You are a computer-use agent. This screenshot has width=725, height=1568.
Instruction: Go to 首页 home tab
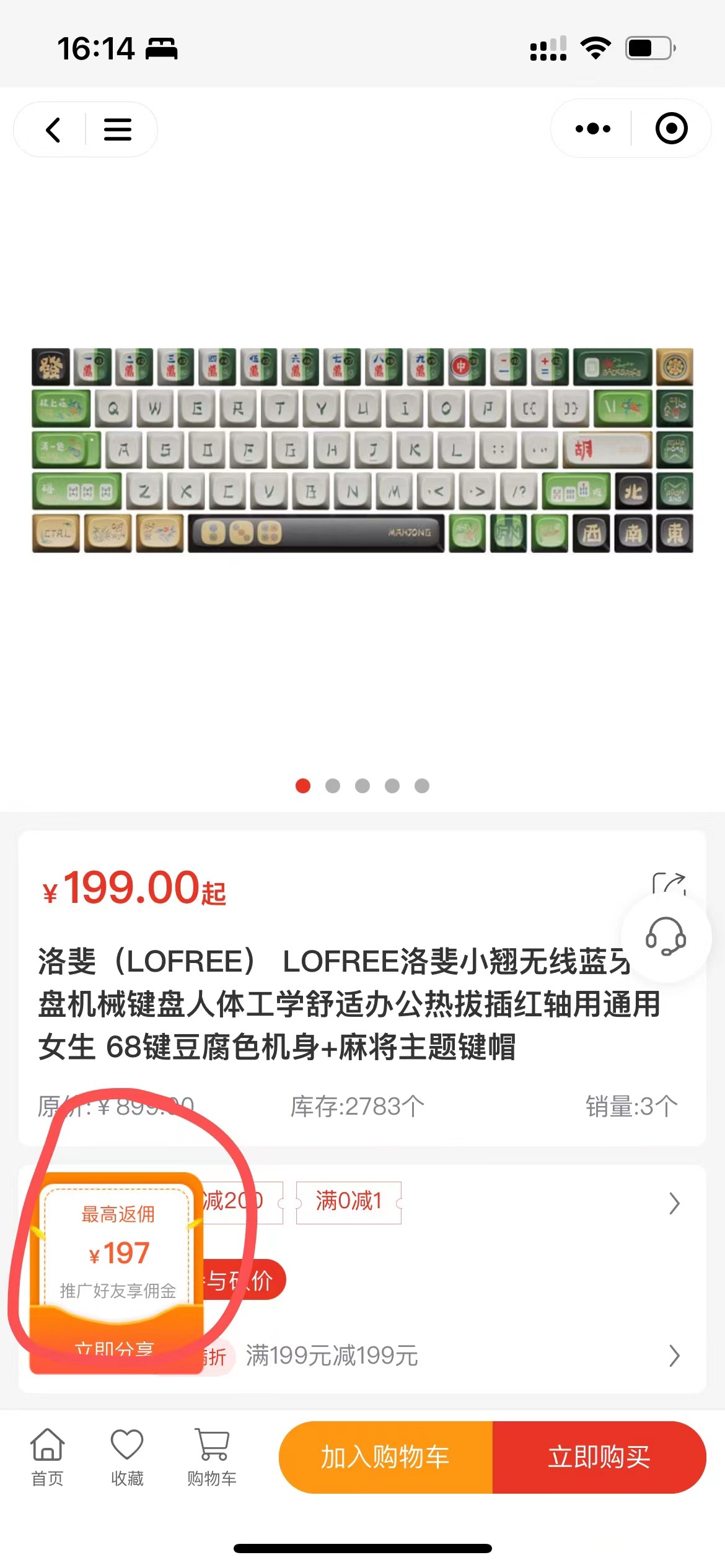[x=48, y=1457]
